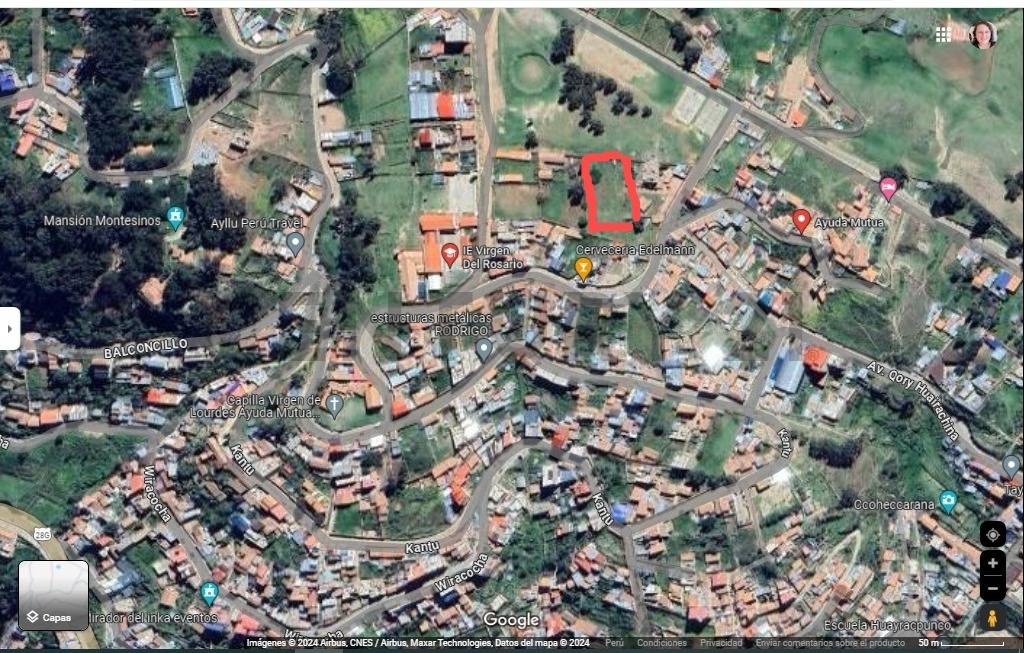
Task: Center map on my location
Action: (993, 534)
